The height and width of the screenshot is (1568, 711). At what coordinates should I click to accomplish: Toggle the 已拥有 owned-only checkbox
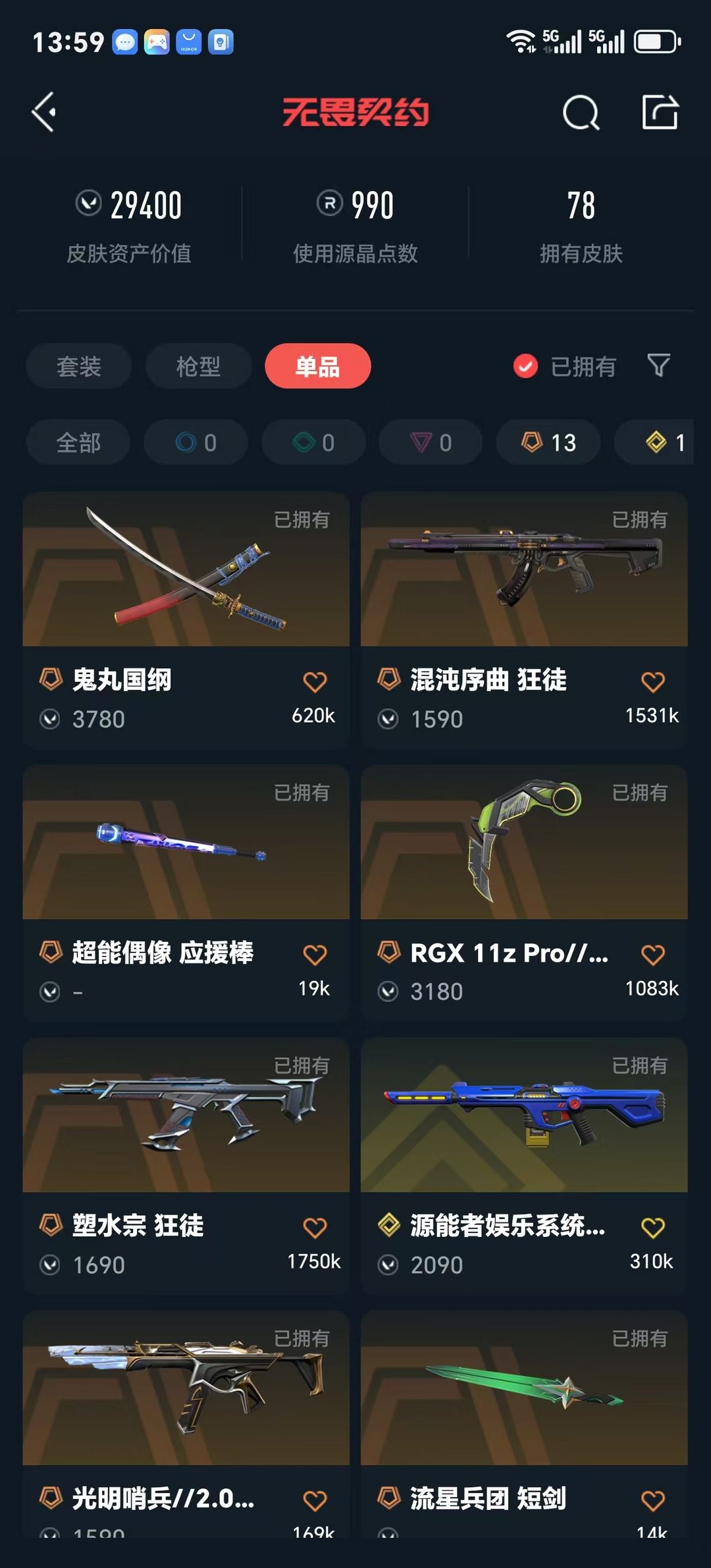tap(525, 366)
